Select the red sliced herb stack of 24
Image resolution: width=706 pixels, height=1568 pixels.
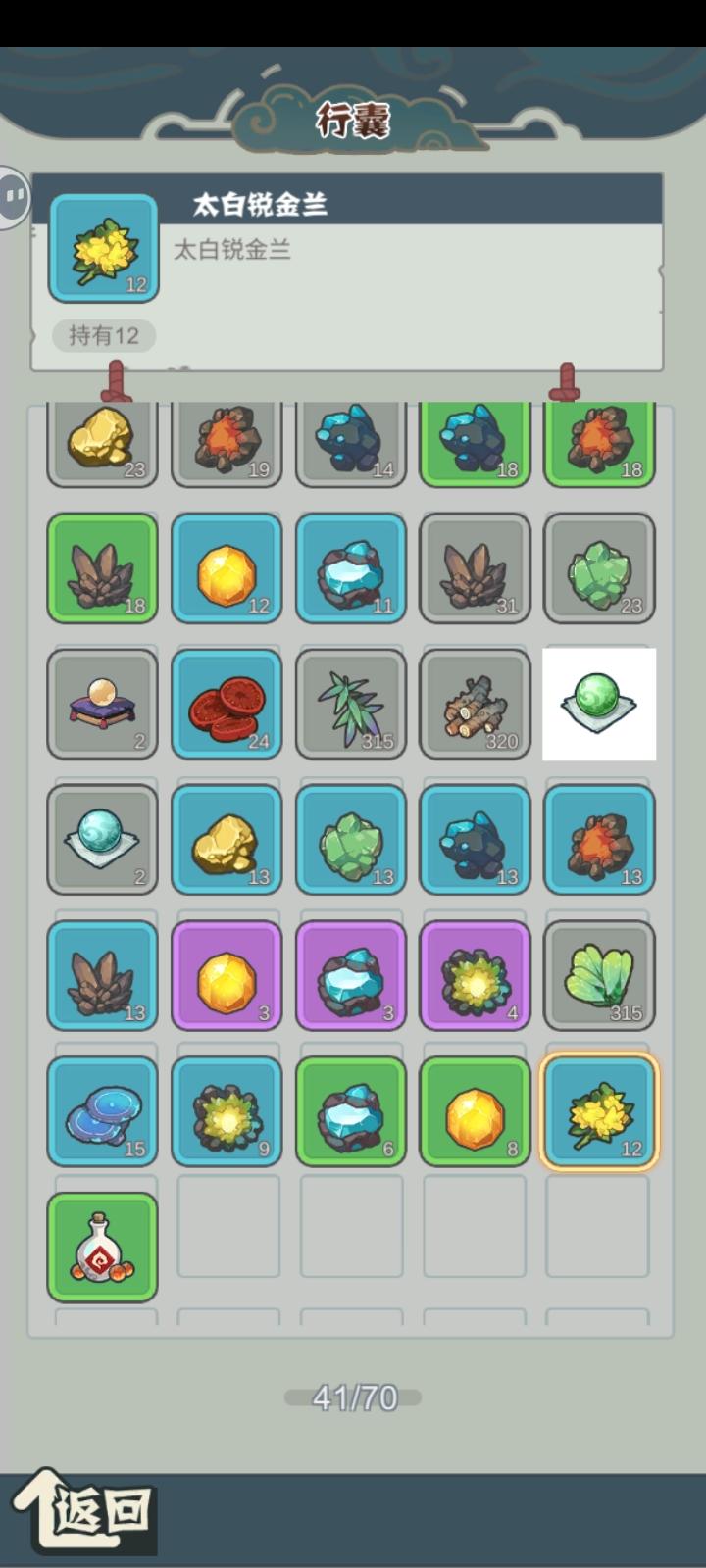227,704
